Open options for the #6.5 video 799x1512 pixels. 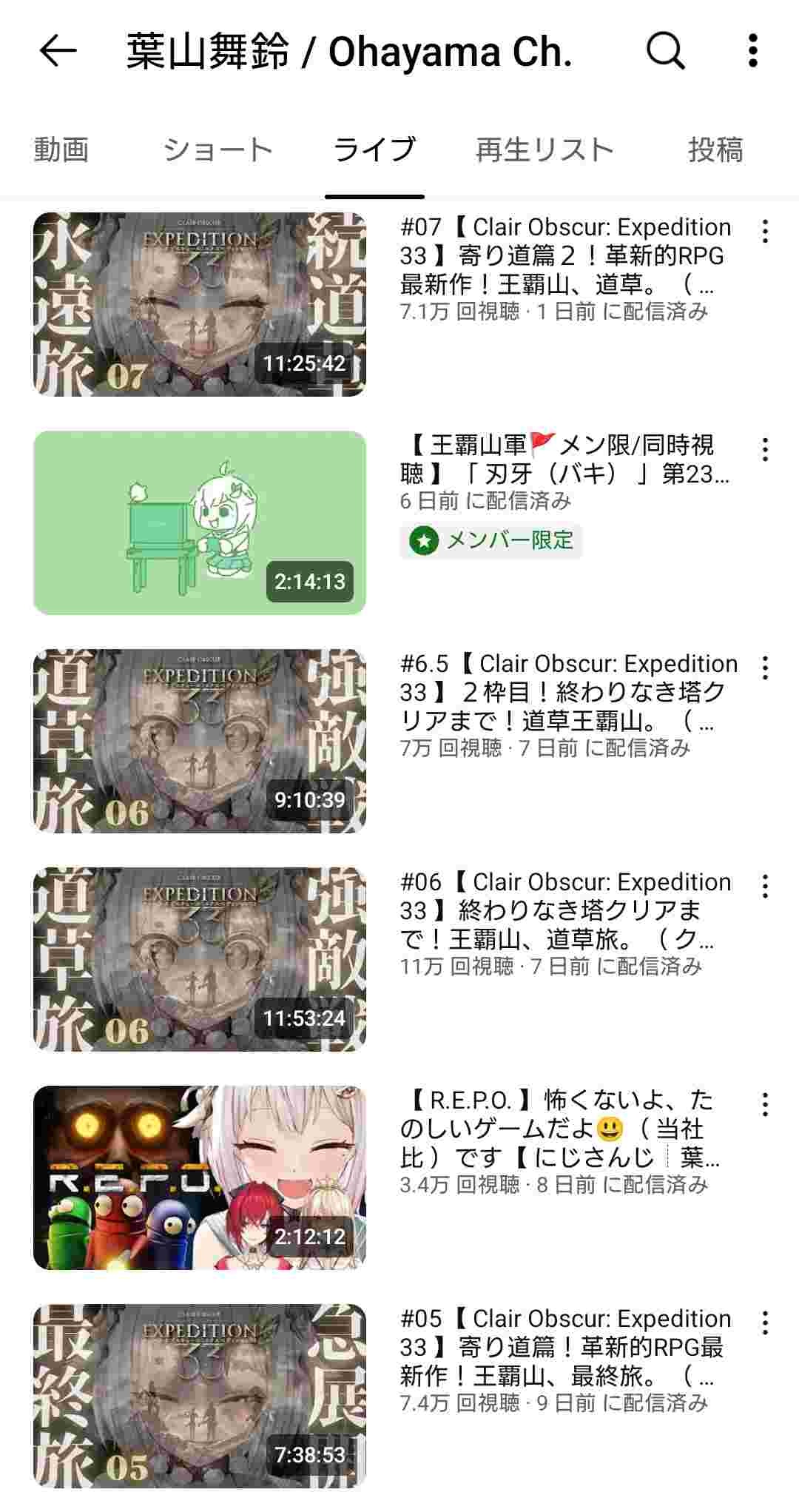765,668
